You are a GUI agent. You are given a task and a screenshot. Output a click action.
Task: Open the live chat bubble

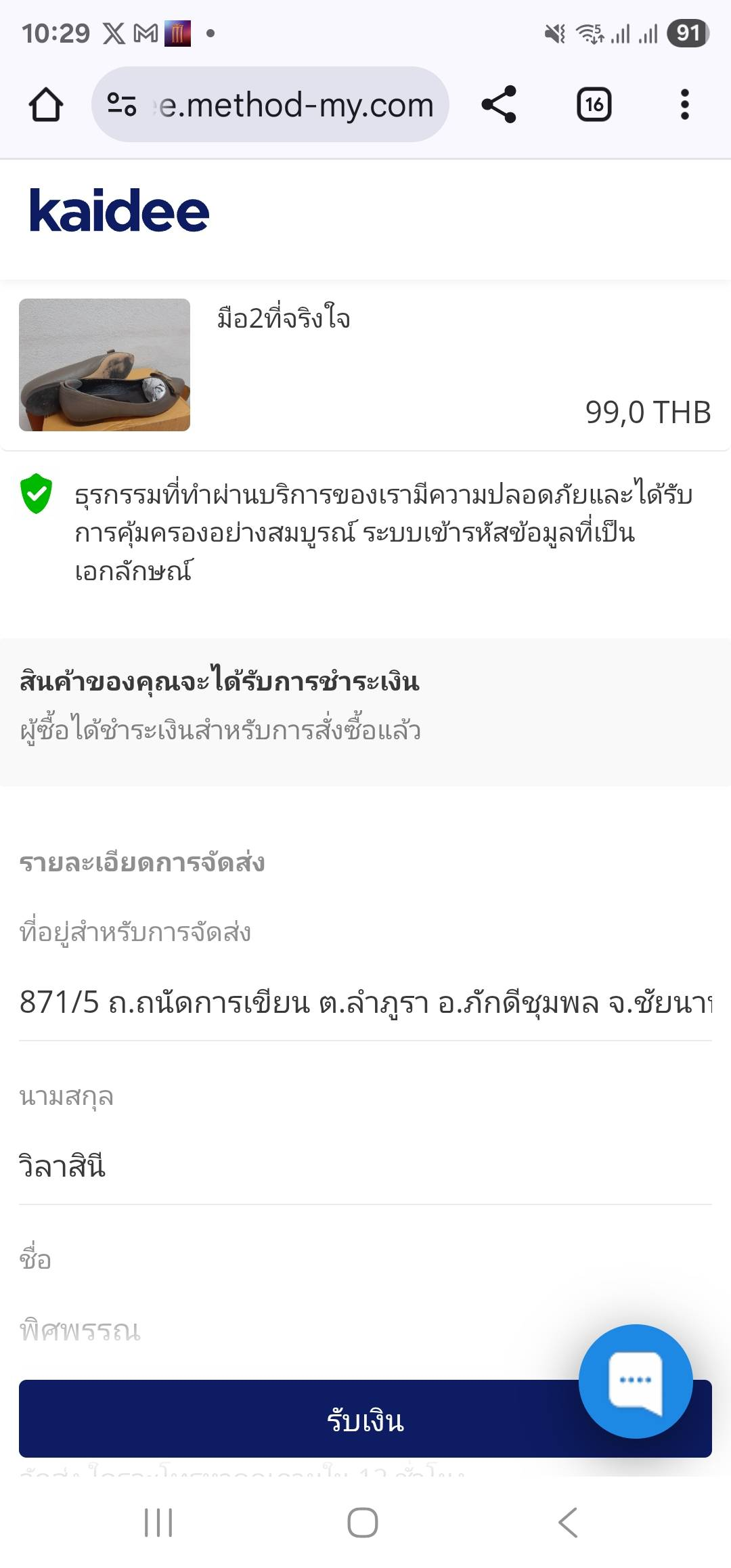(636, 1381)
